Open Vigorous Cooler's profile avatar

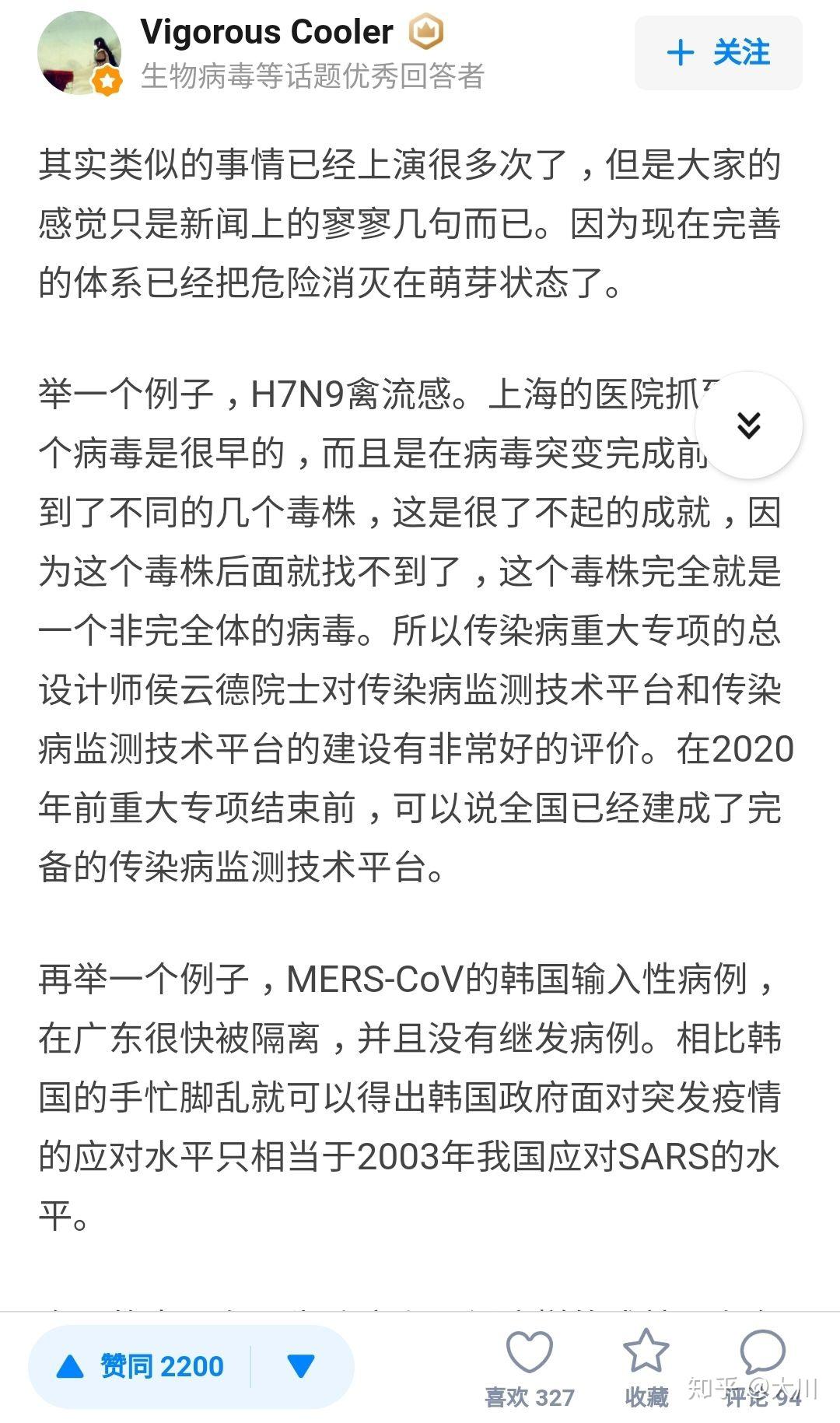(79, 53)
